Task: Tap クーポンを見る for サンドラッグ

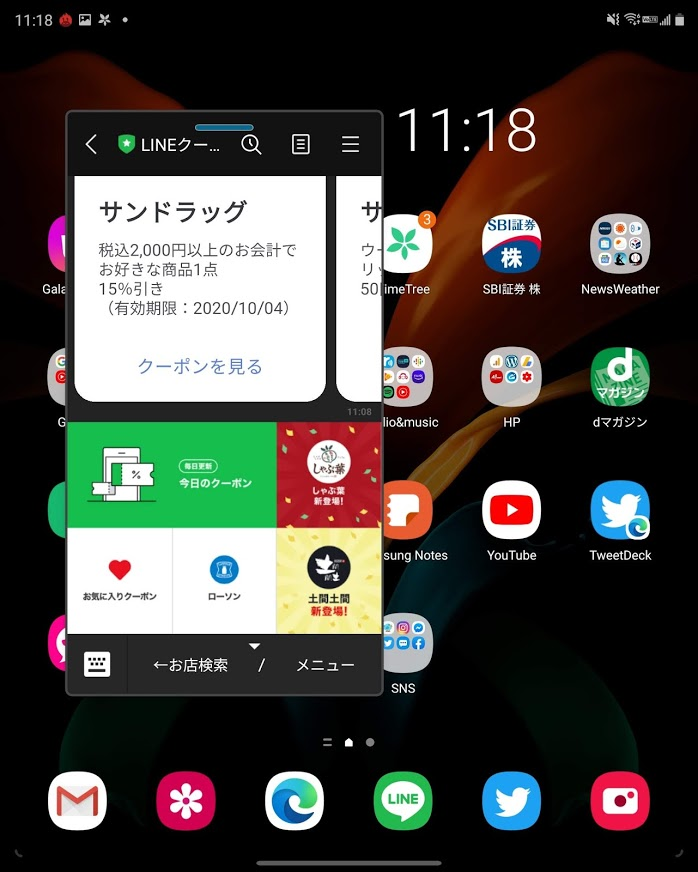Action: (x=200, y=366)
